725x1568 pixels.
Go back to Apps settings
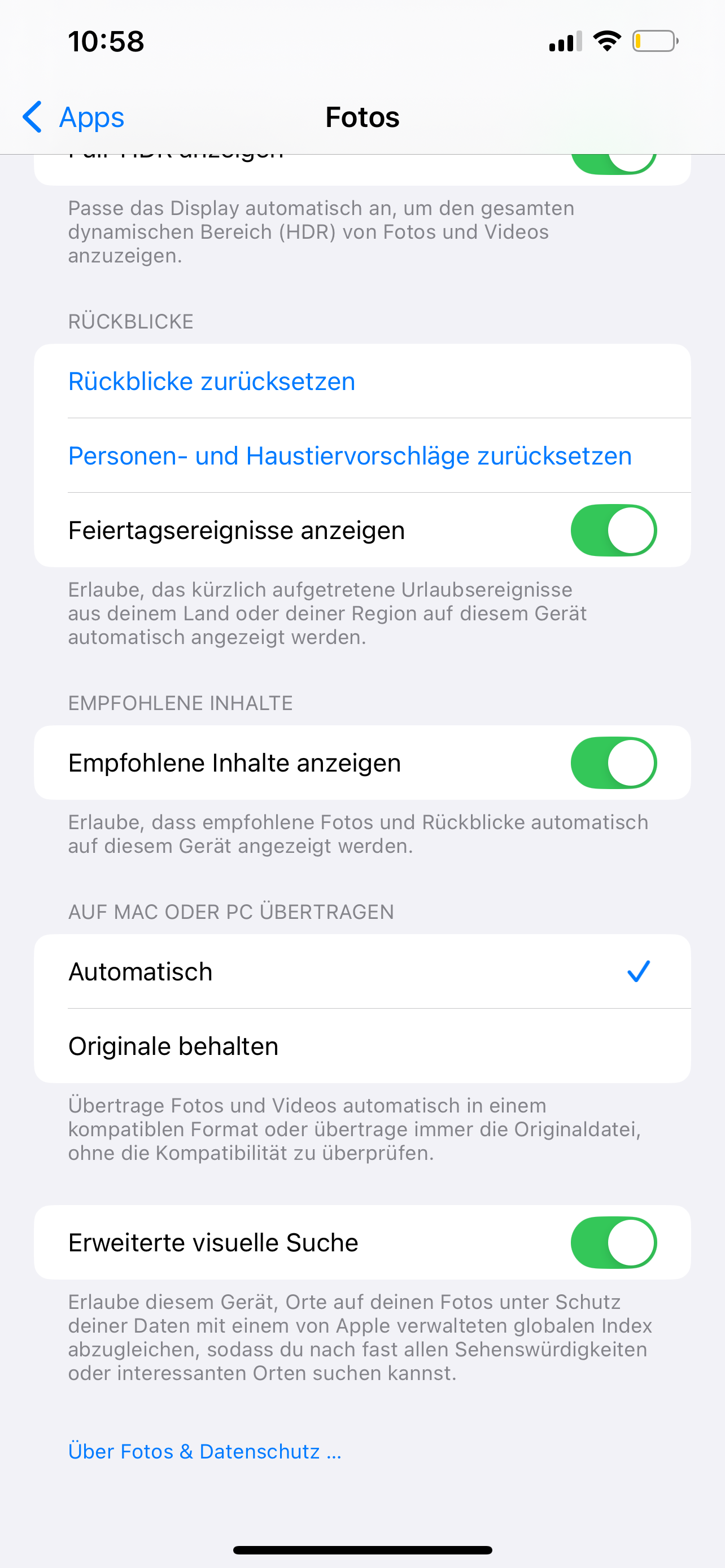click(x=73, y=117)
